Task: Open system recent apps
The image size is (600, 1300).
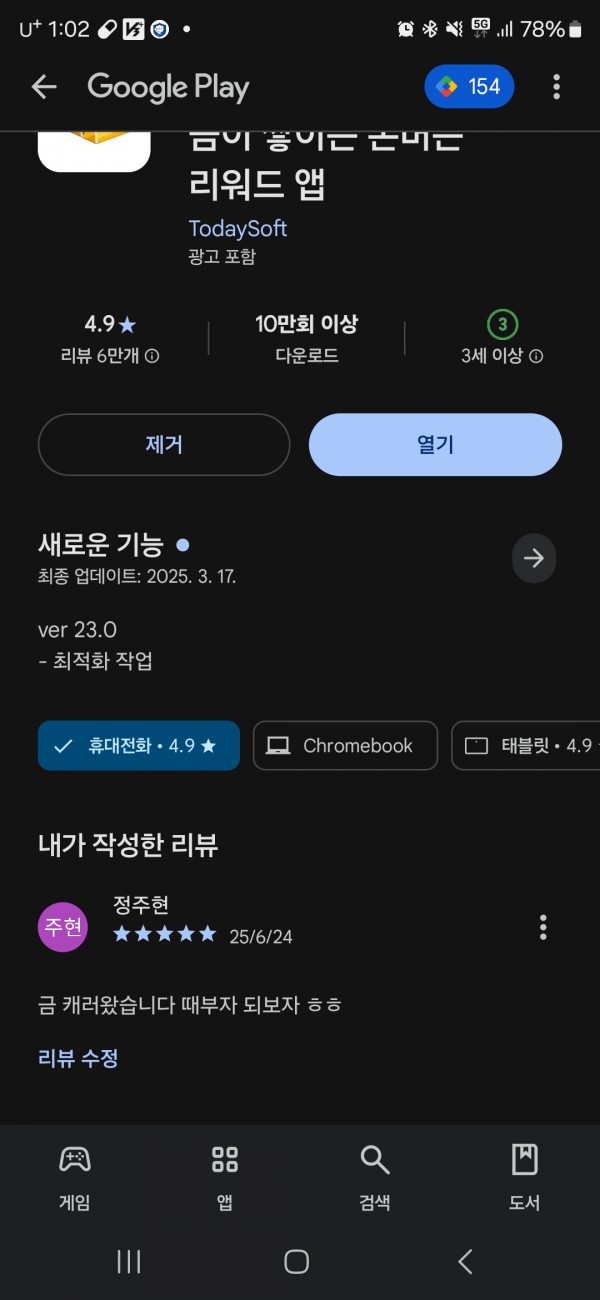Action: tap(129, 1262)
